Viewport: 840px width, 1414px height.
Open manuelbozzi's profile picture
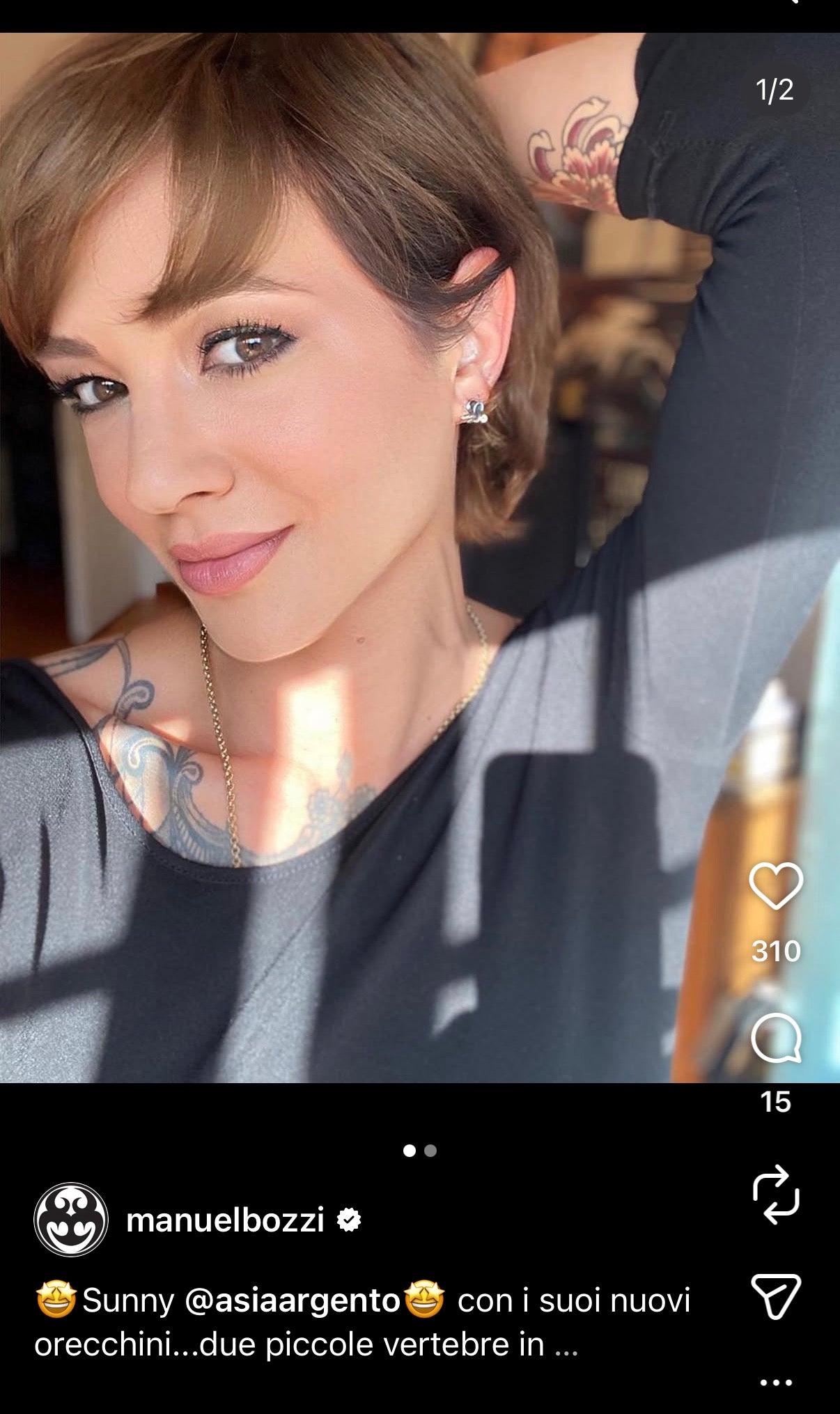(x=71, y=1220)
